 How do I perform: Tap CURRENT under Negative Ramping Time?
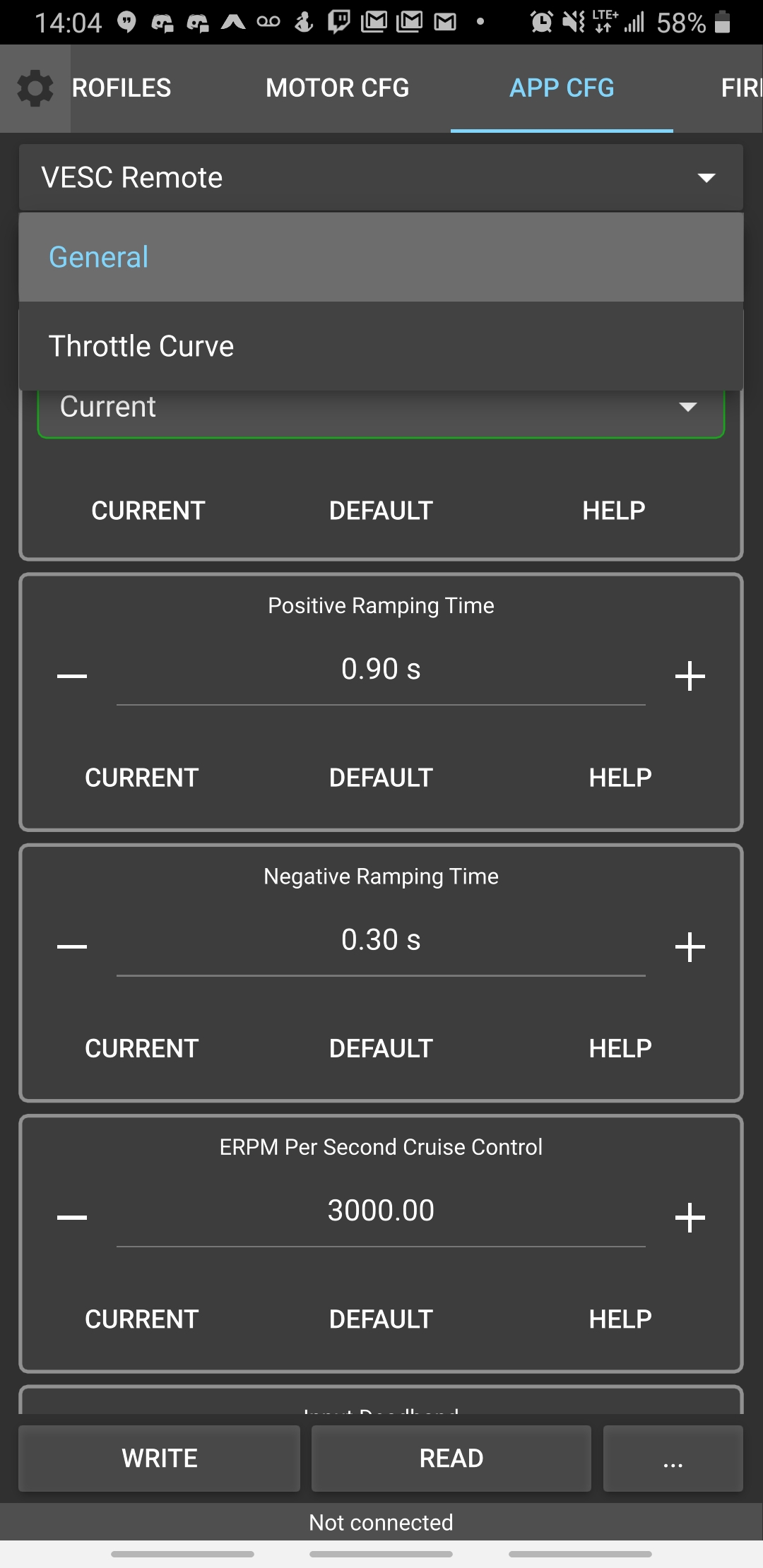click(142, 1048)
